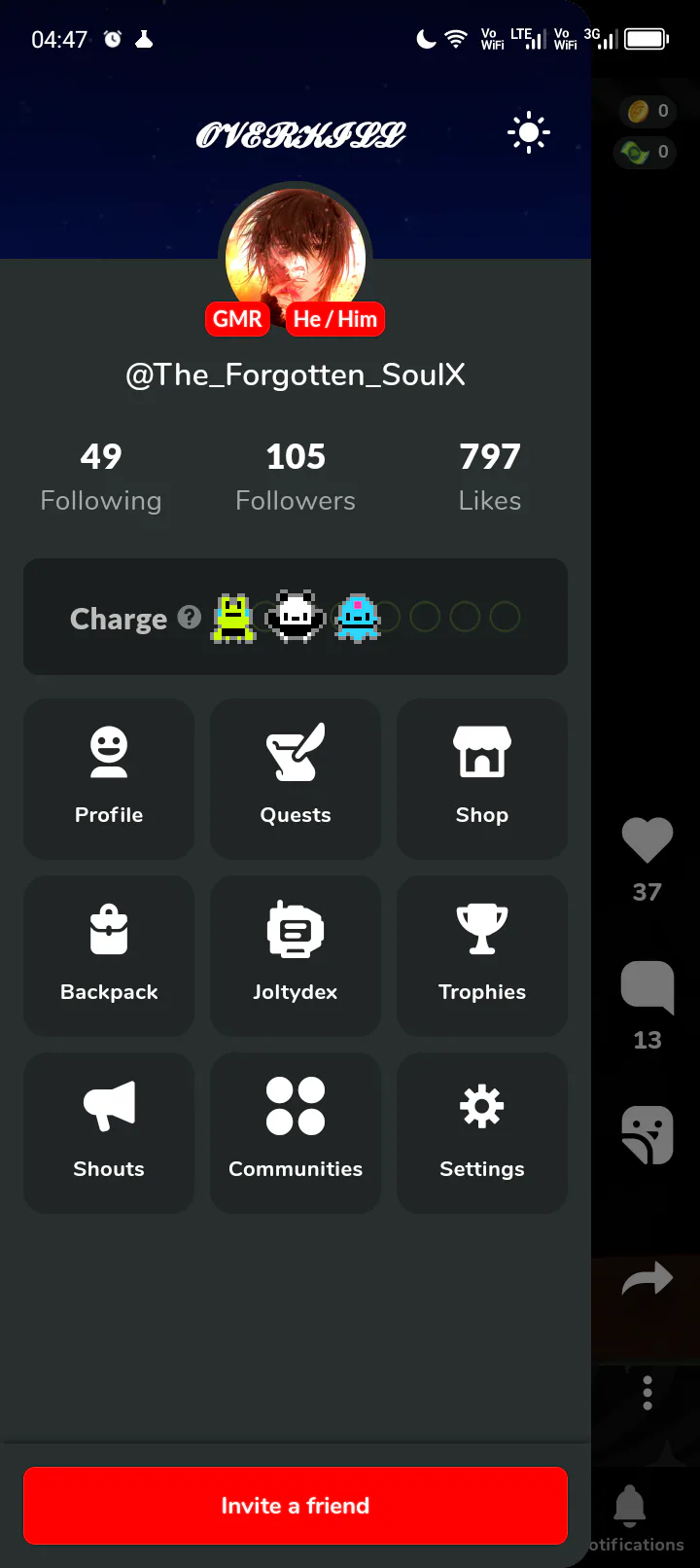Open the Profile tile
This screenshot has width=700, height=1568.
tap(109, 778)
